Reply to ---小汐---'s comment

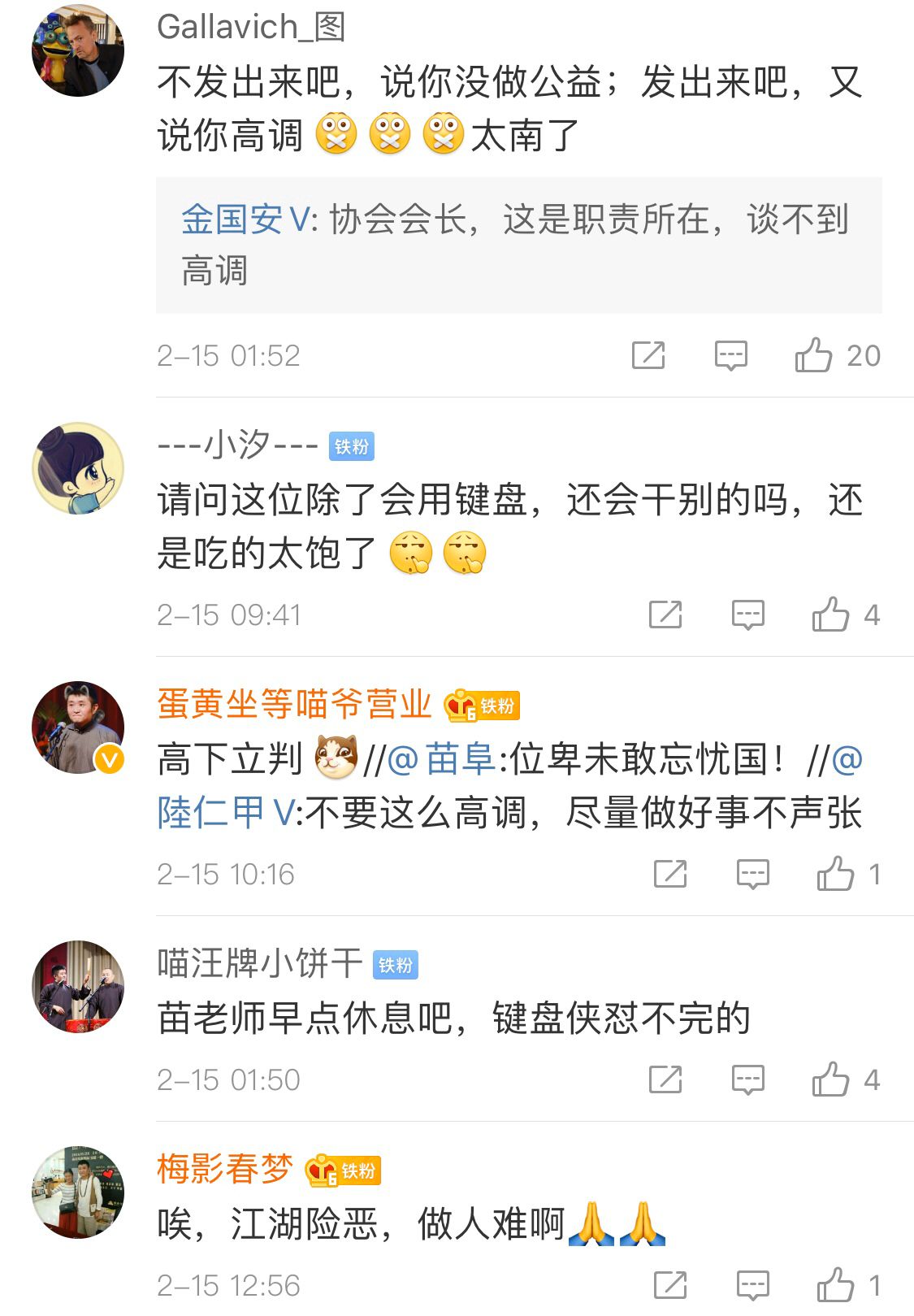click(x=747, y=615)
